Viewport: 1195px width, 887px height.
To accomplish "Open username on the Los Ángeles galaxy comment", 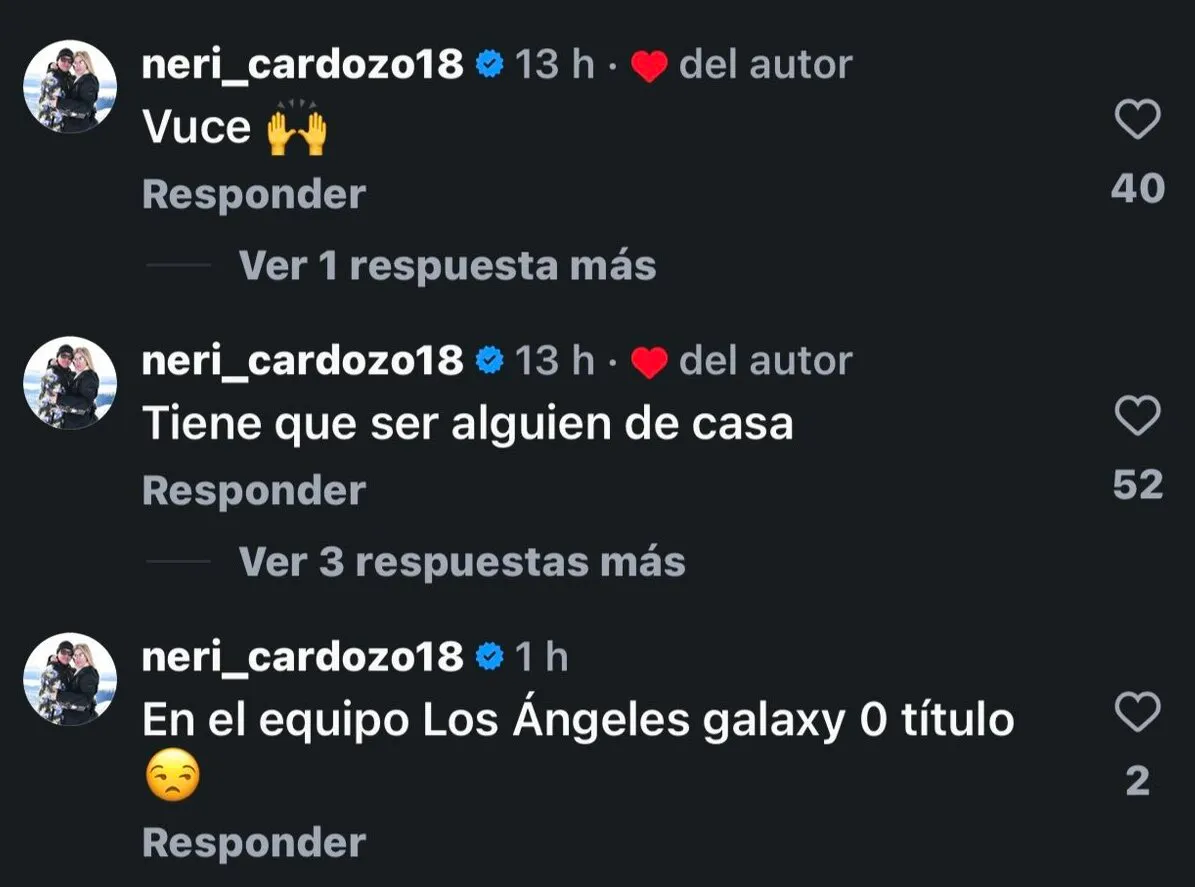I will pyautogui.click(x=303, y=657).
